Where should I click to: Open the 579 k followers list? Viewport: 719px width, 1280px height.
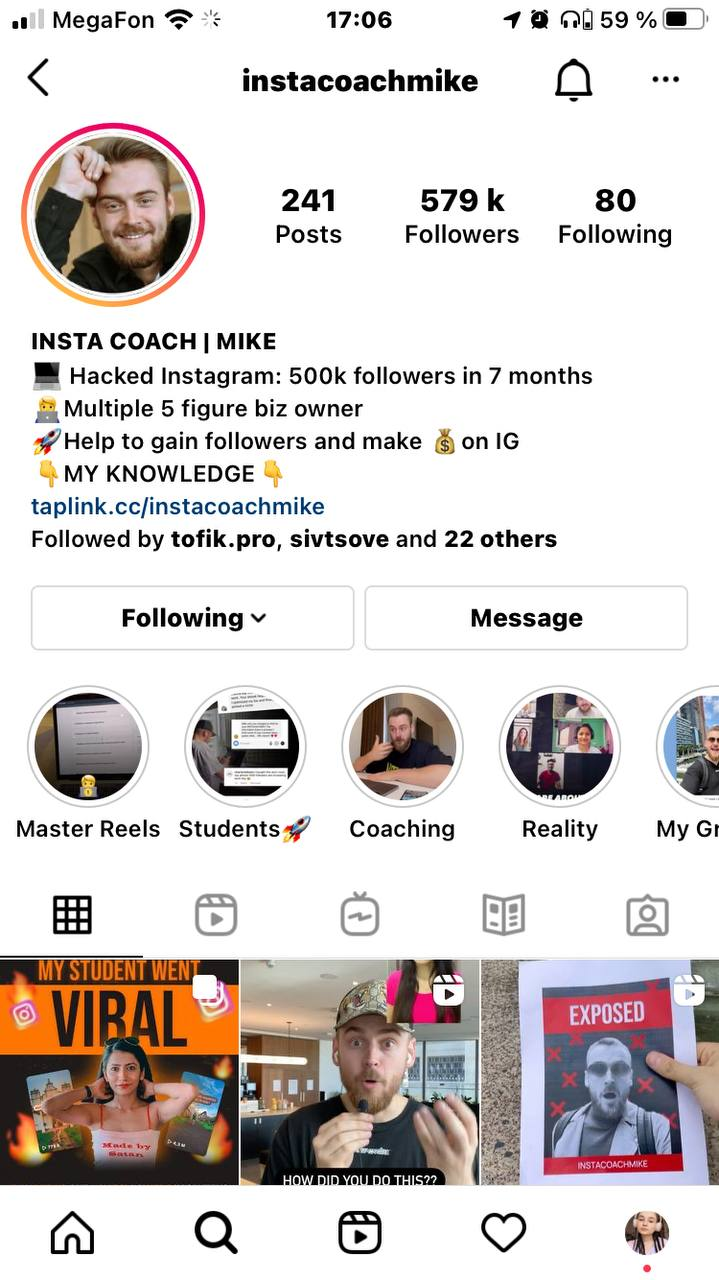tap(461, 215)
